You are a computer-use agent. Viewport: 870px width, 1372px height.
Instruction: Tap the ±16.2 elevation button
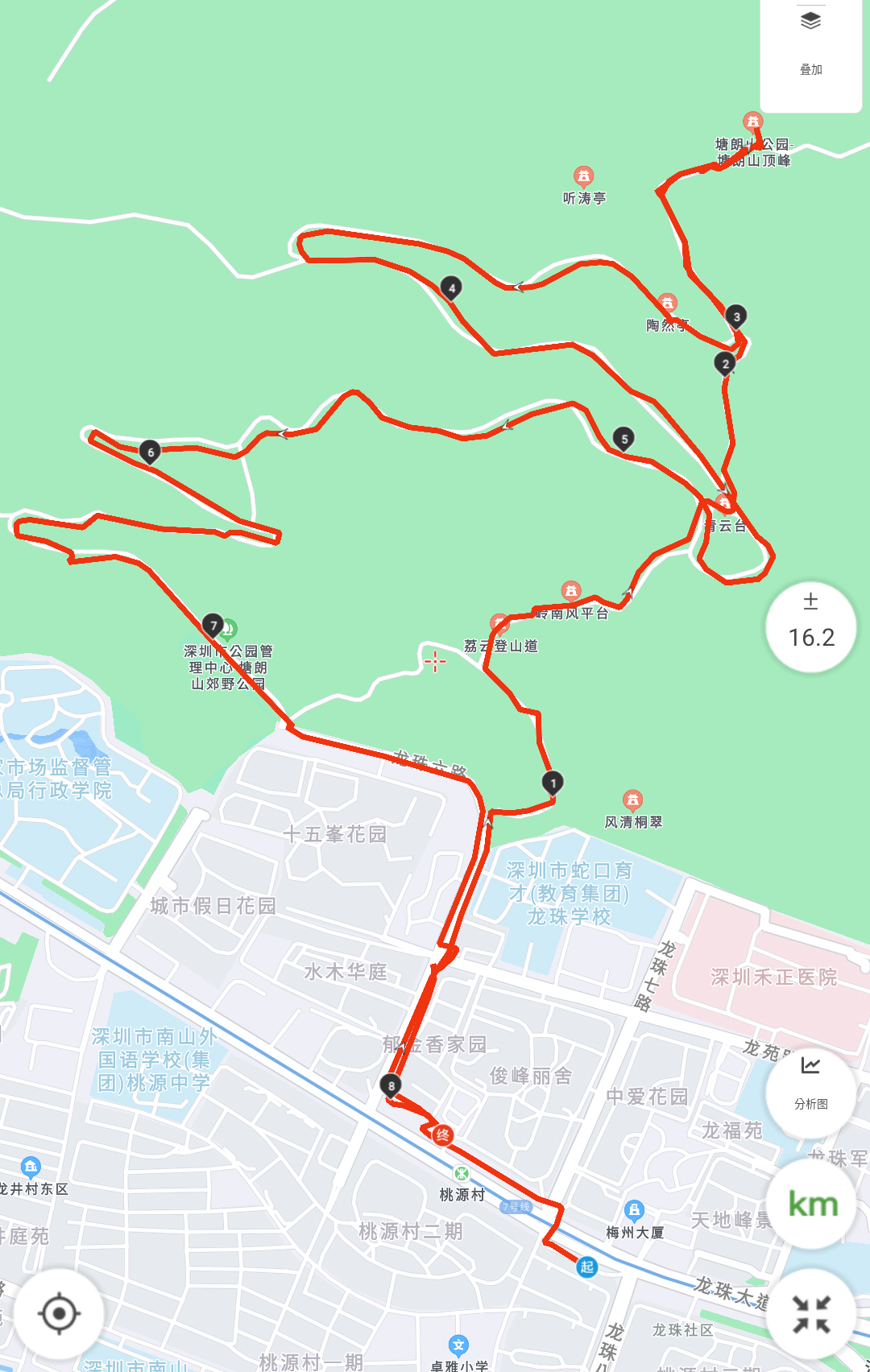point(810,626)
